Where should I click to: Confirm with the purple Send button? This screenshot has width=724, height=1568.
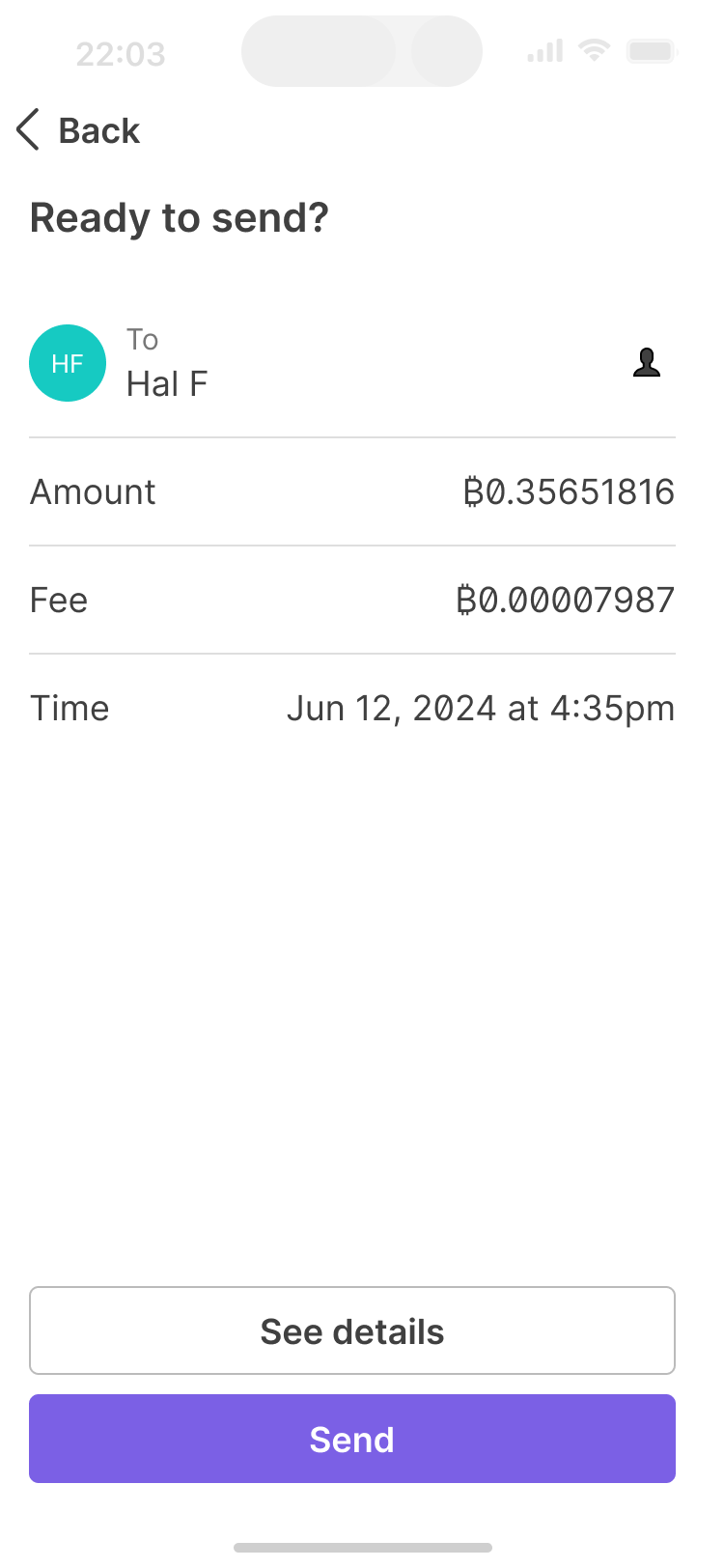coord(352,1439)
